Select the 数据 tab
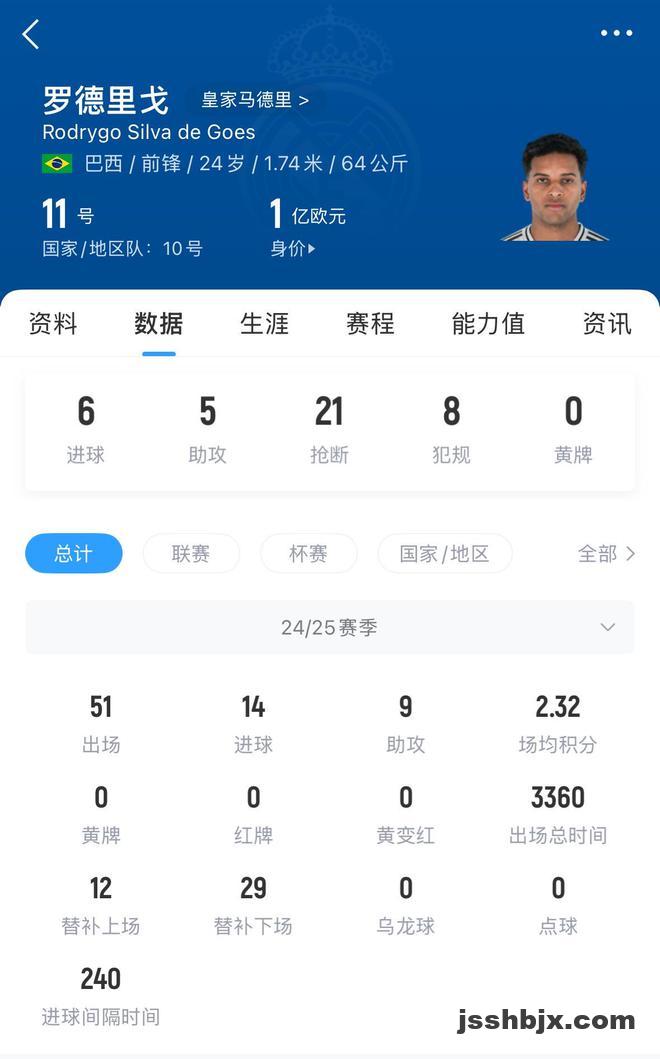660x1059 pixels. point(159,324)
